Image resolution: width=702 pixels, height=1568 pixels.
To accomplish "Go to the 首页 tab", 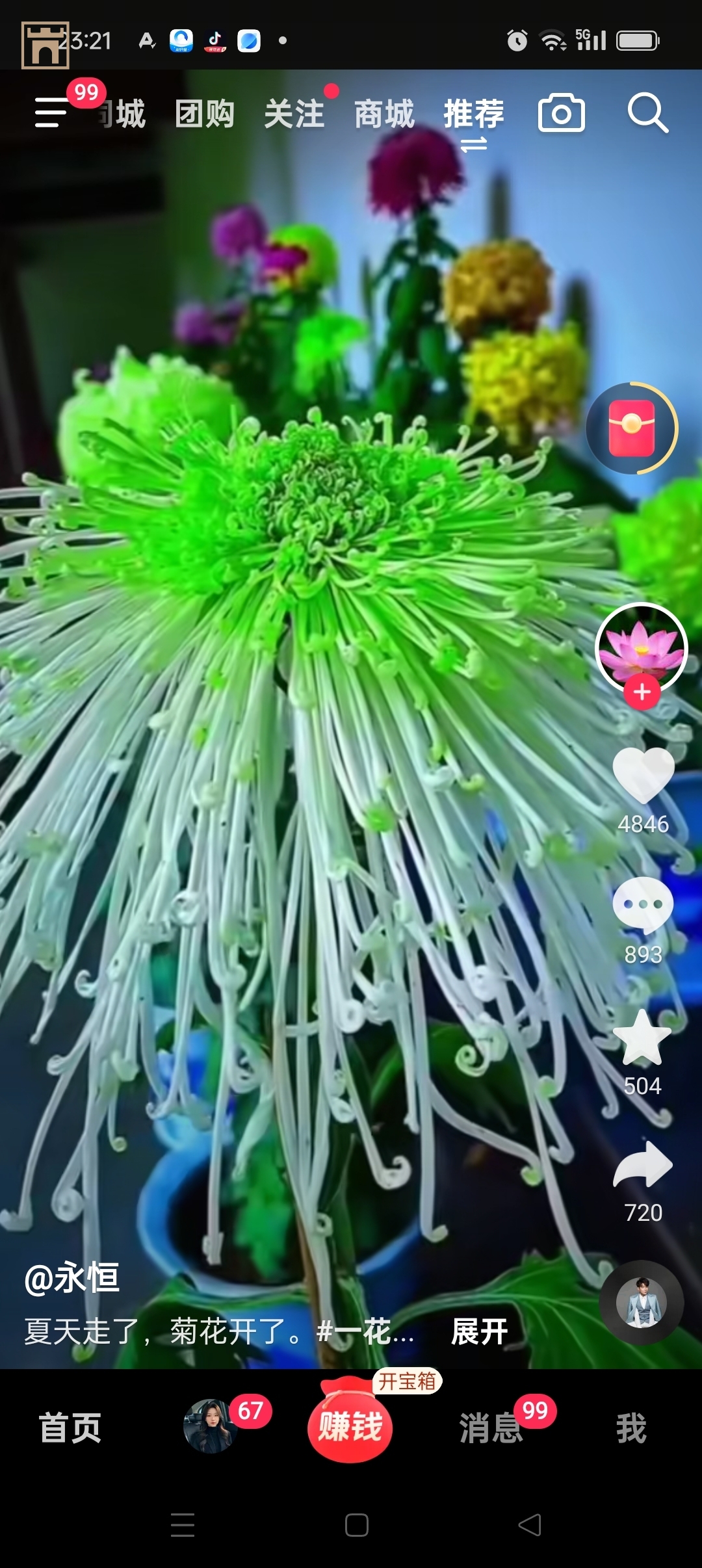I will (x=70, y=1428).
